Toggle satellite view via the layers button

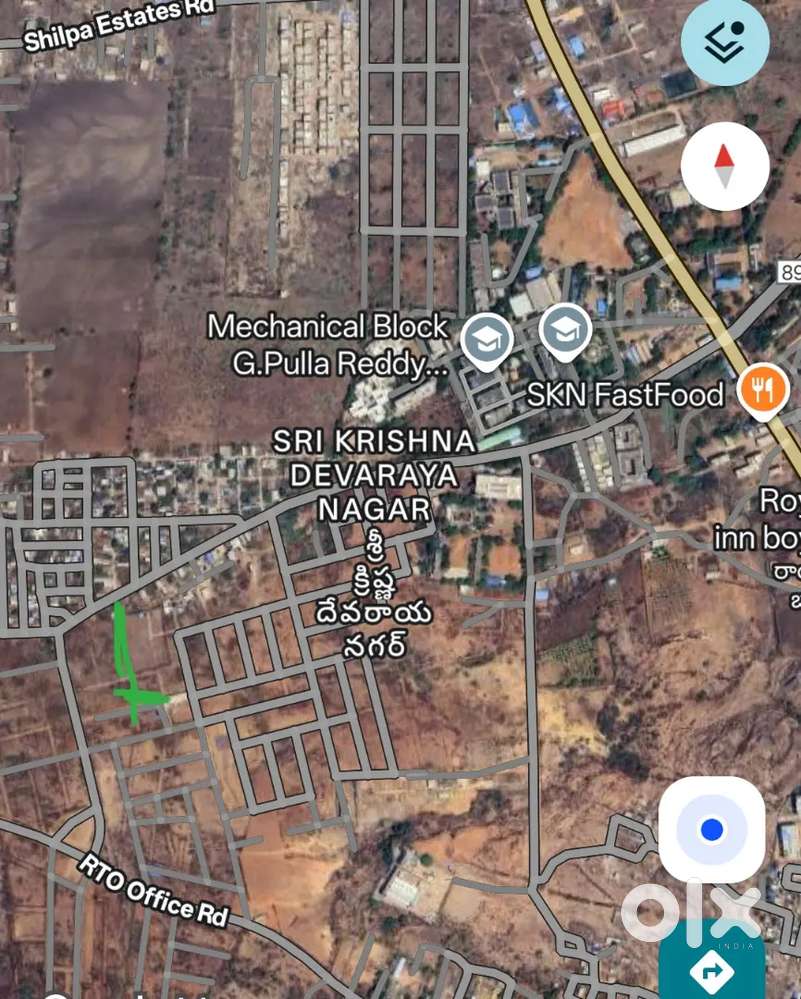tap(725, 42)
